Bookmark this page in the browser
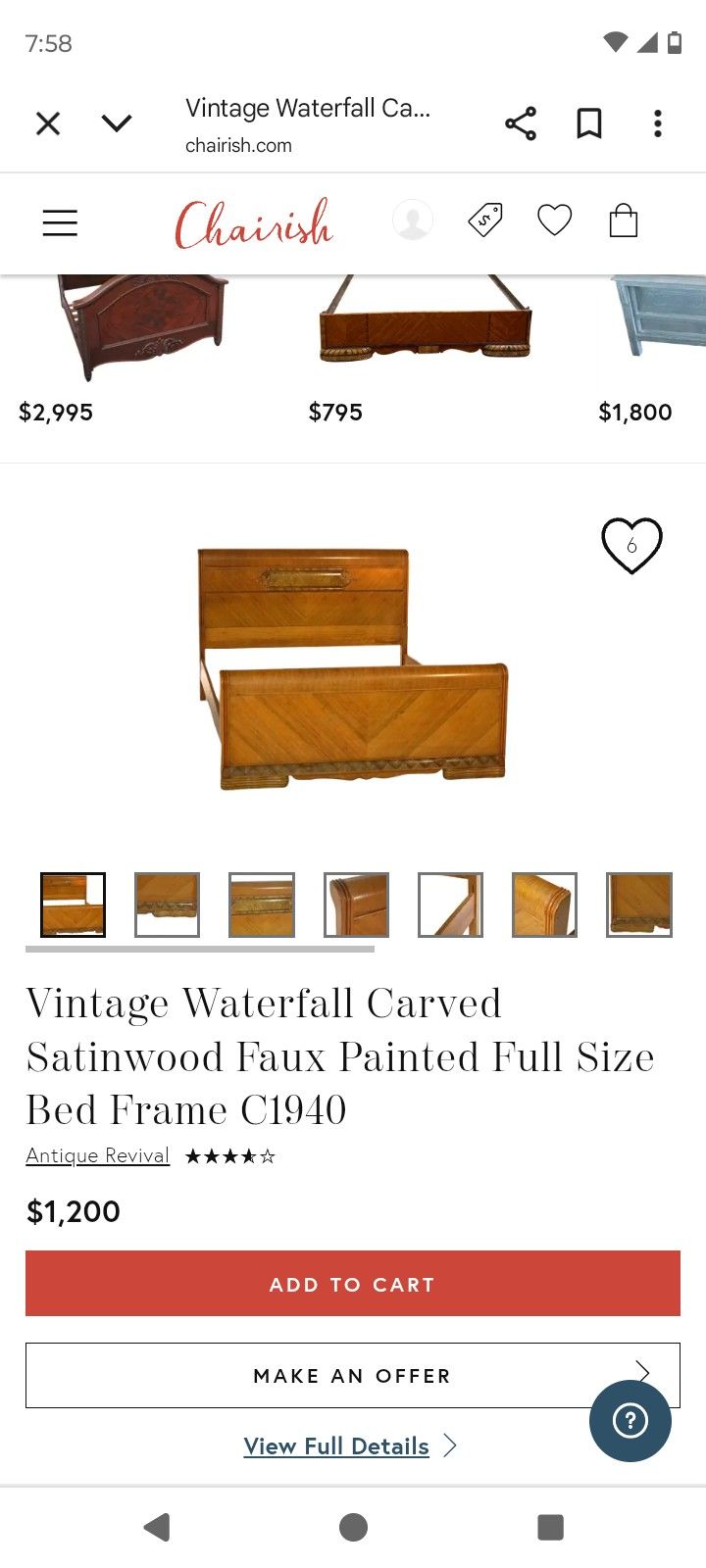Image resolution: width=706 pixels, height=1568 pixels. 588,122
